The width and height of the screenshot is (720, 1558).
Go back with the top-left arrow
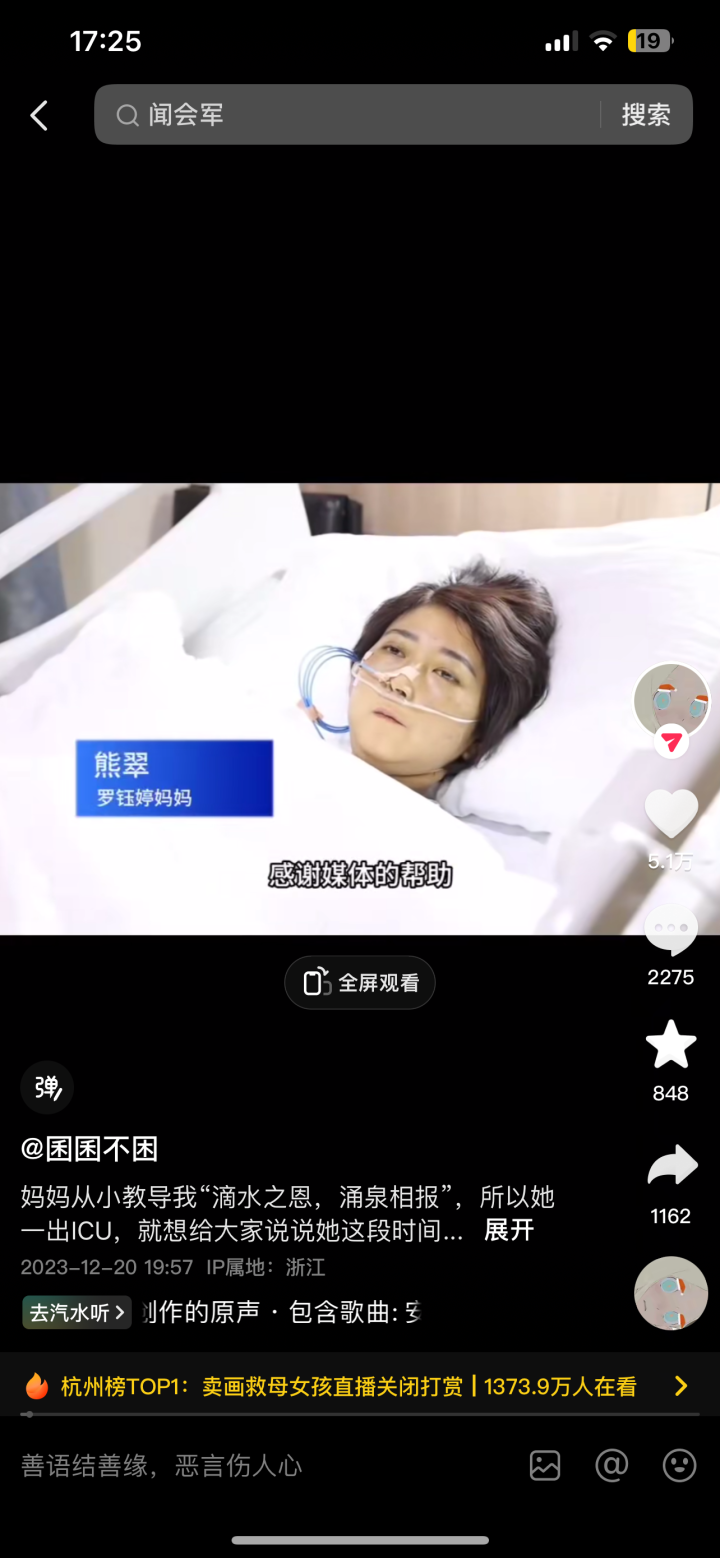coord(39,116)
